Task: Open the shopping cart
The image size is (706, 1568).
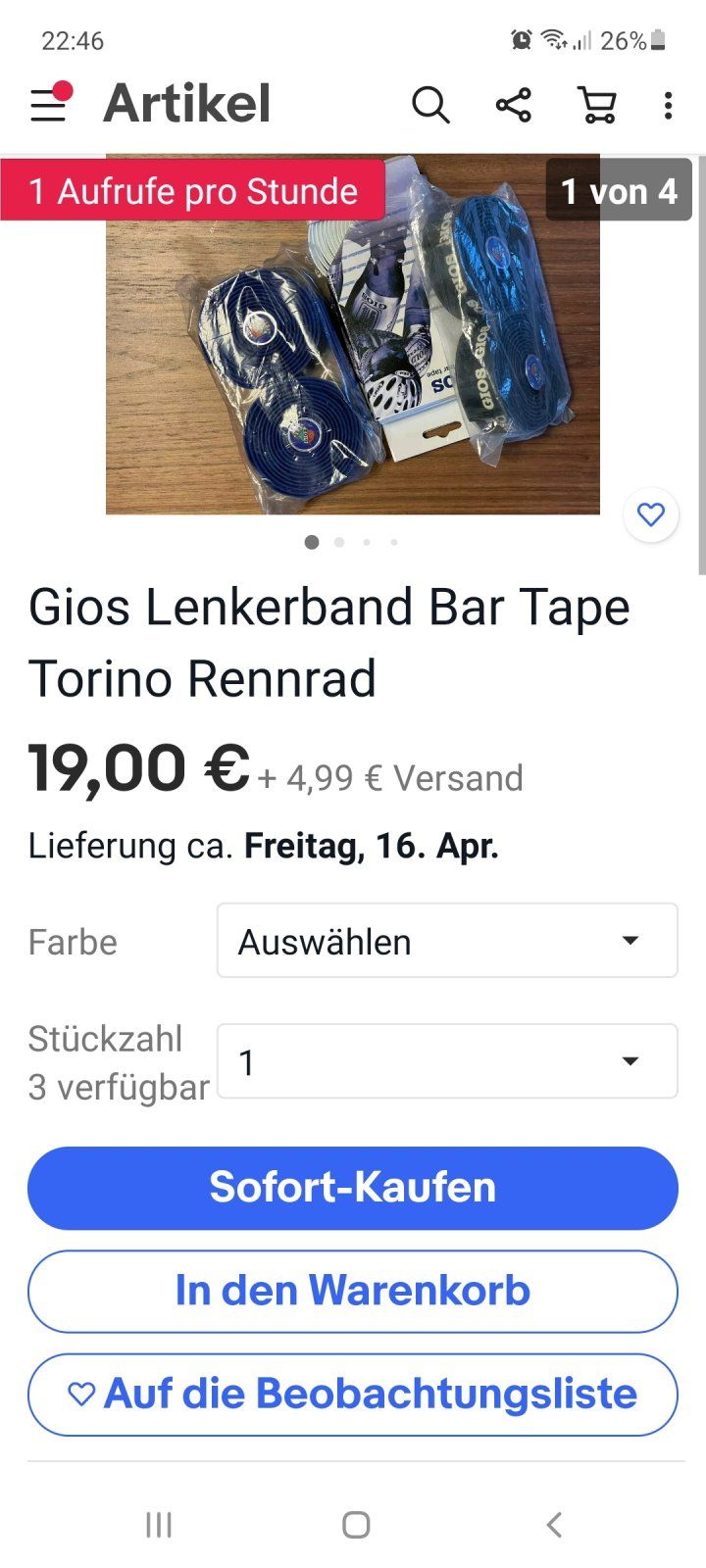Action: point(596,104)
